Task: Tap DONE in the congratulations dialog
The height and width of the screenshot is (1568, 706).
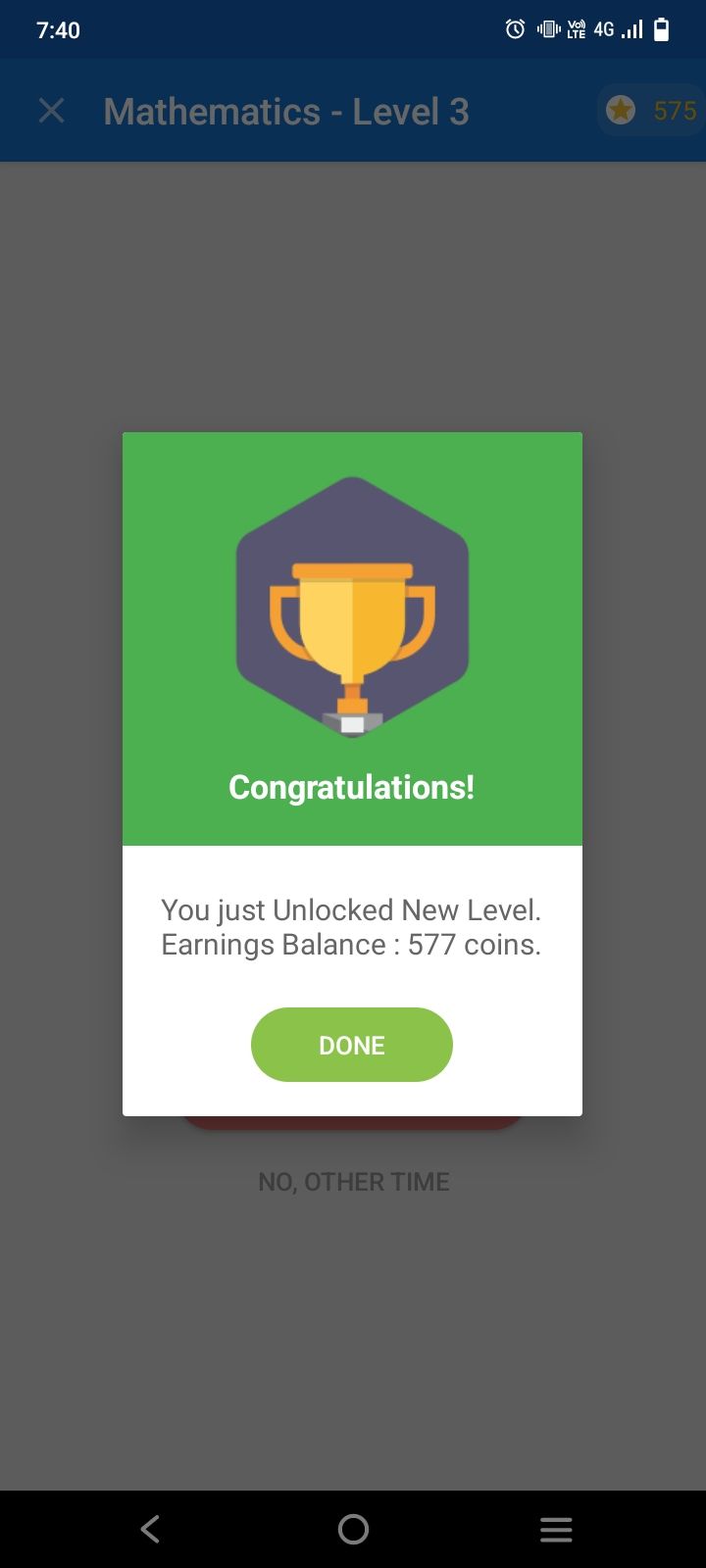Action: coord(351,1045)
